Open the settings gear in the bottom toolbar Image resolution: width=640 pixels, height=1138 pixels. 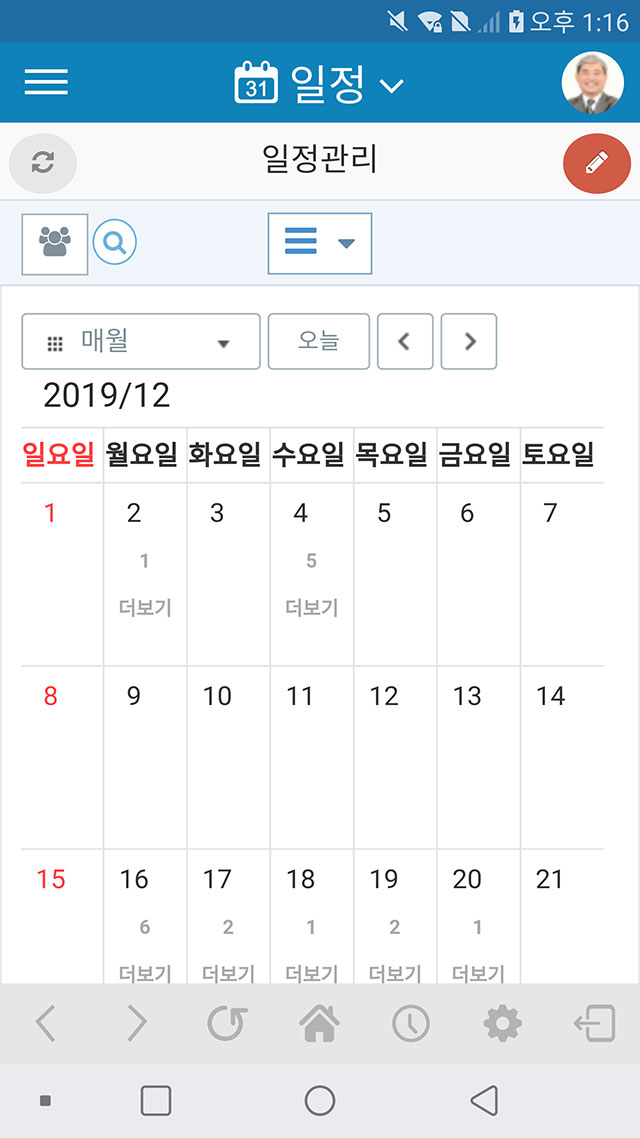click(x=503, y=1024)
